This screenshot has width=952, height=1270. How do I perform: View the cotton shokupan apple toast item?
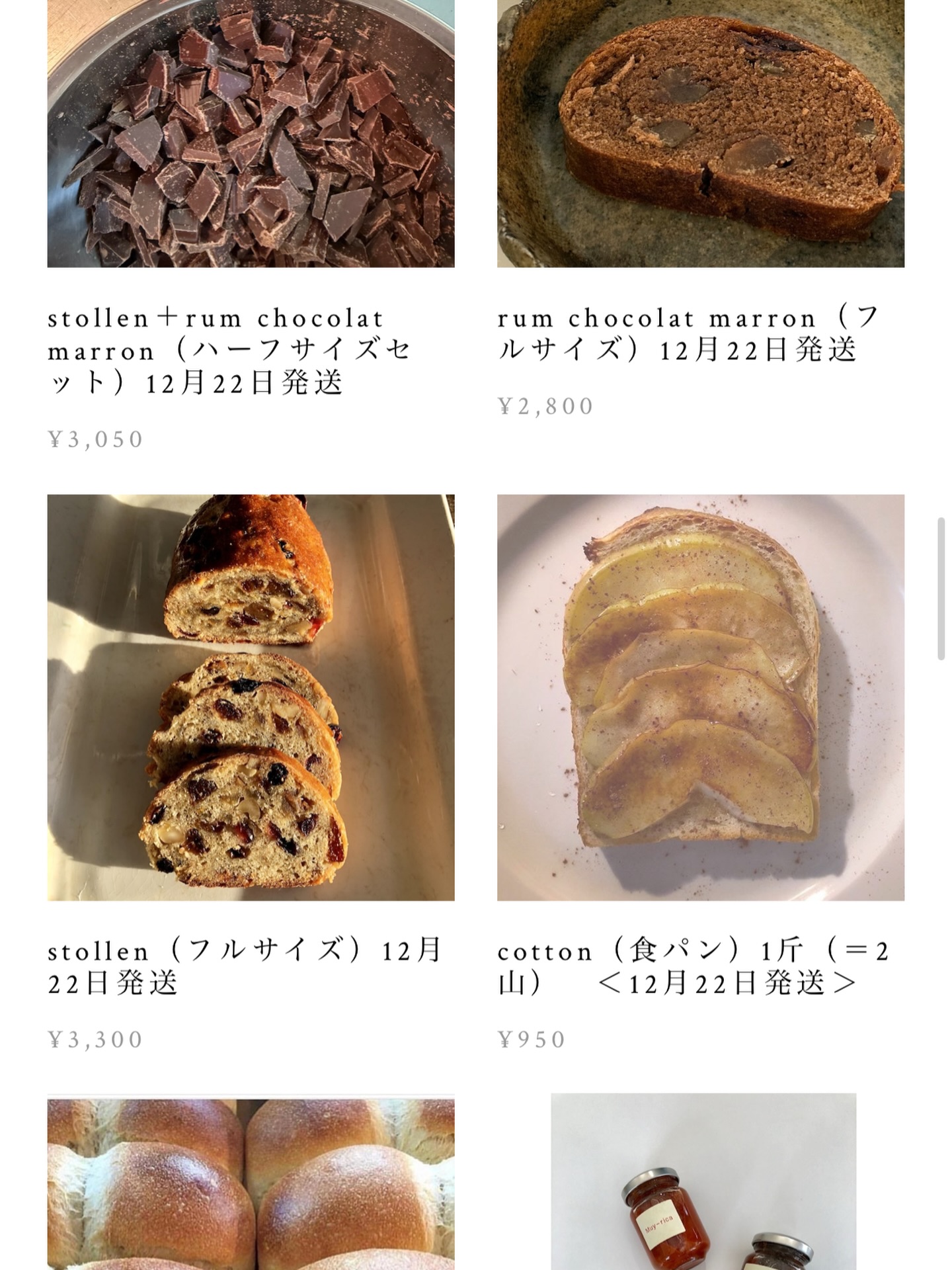(700, 697)
